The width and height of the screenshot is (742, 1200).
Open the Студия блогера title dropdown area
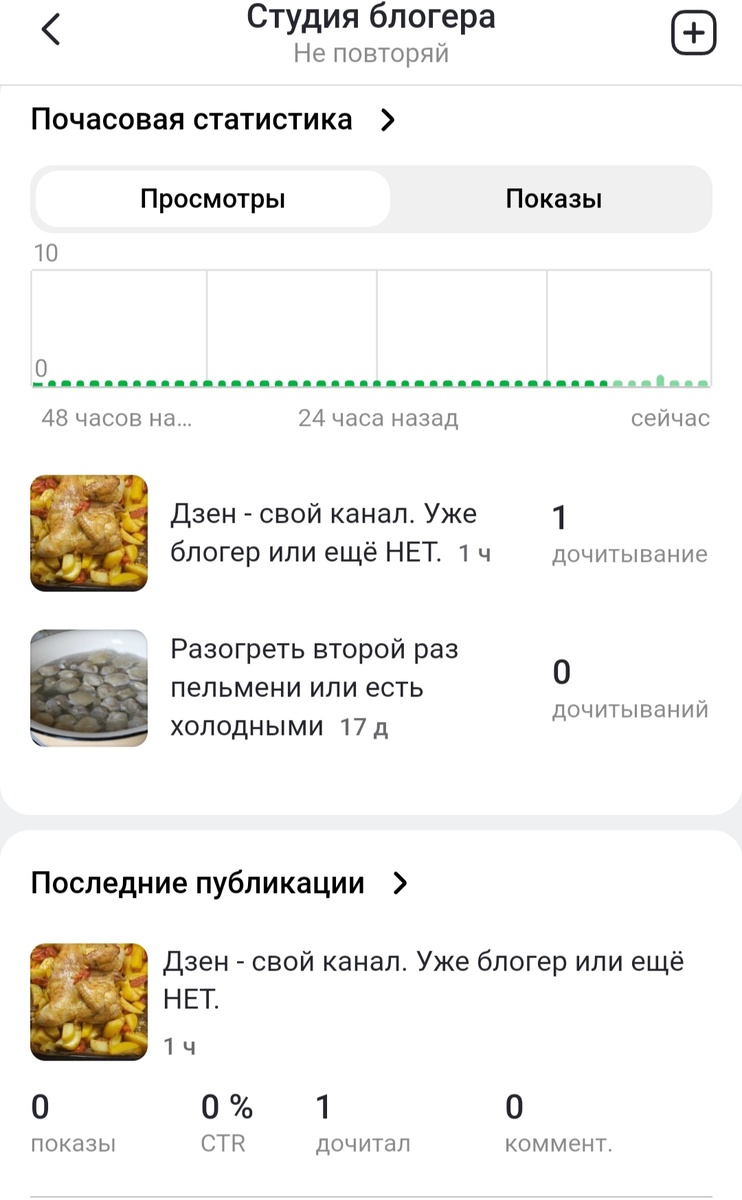tap(371, 17)
